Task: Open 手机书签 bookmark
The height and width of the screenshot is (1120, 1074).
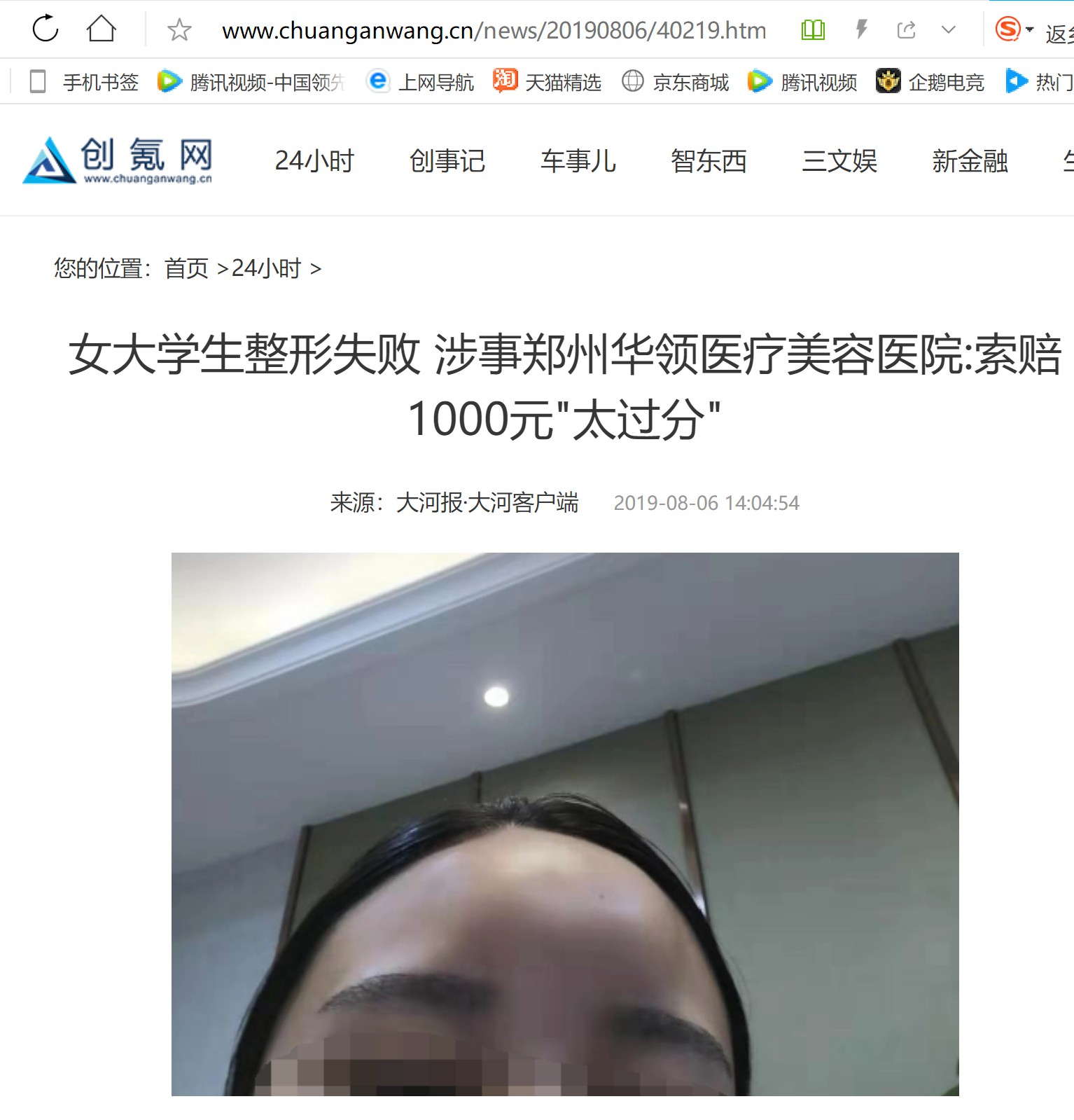Action: 85,82
